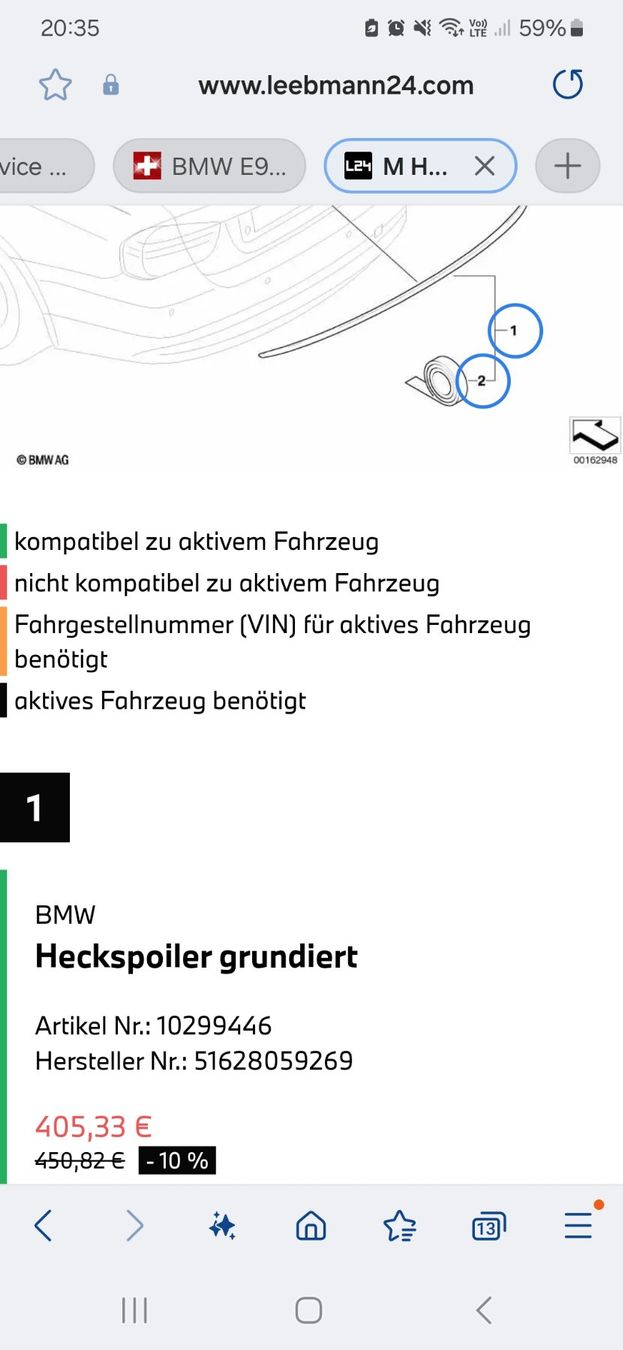Image resolution: width=623 pixels, height=1350 pixels.
Task: Open the saved bookmarks list
Action: [x=399, y=1225]
